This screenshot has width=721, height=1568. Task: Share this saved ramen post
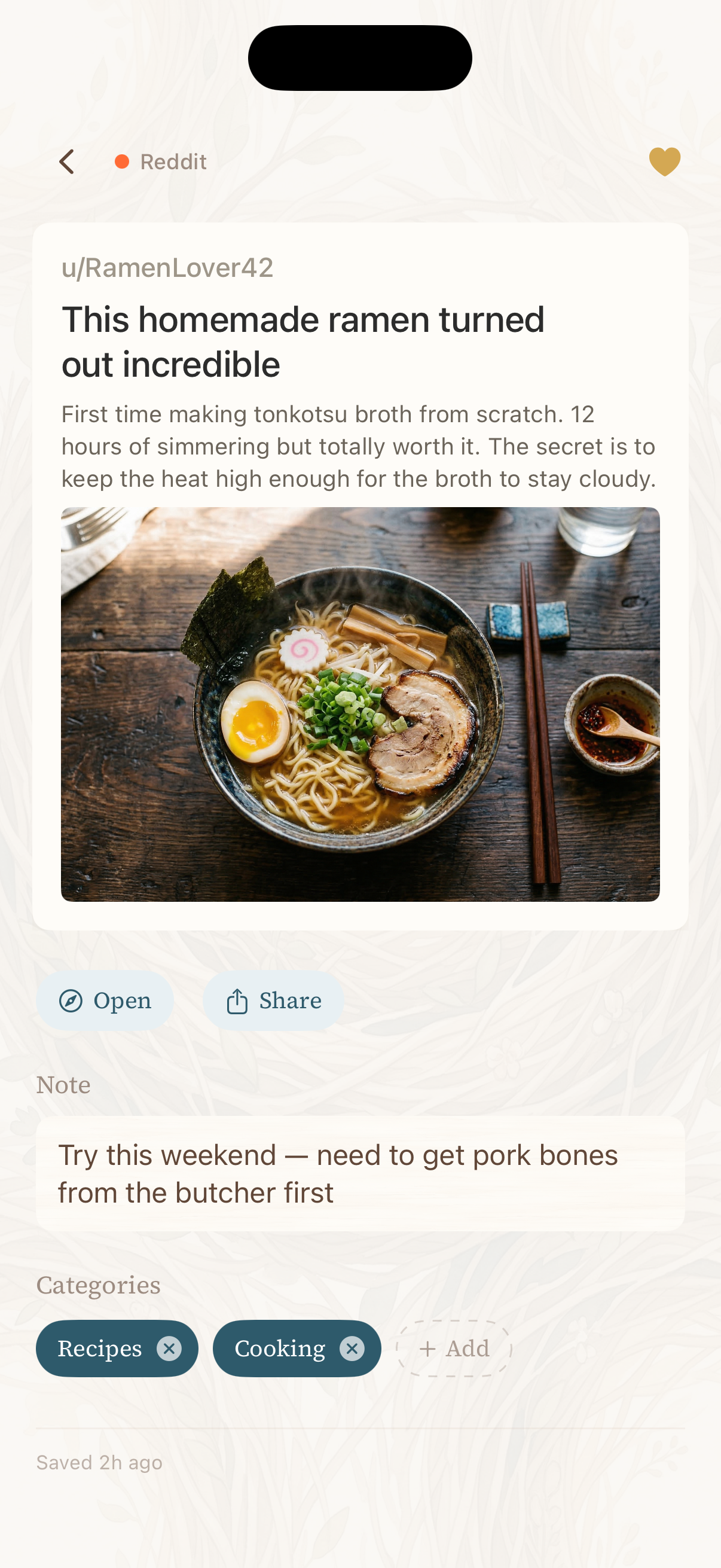273,1000
